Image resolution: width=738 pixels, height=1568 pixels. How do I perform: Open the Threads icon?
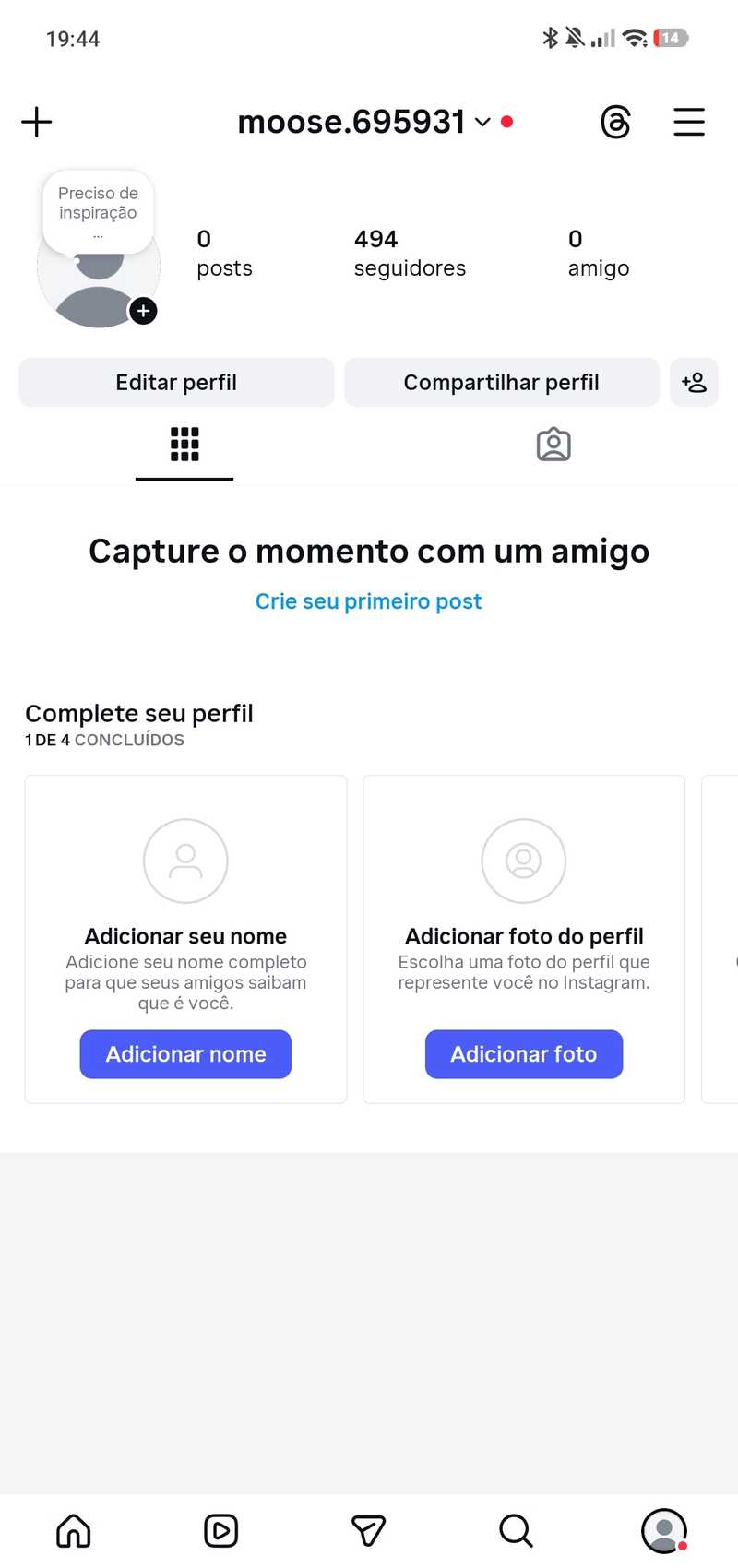615,122
